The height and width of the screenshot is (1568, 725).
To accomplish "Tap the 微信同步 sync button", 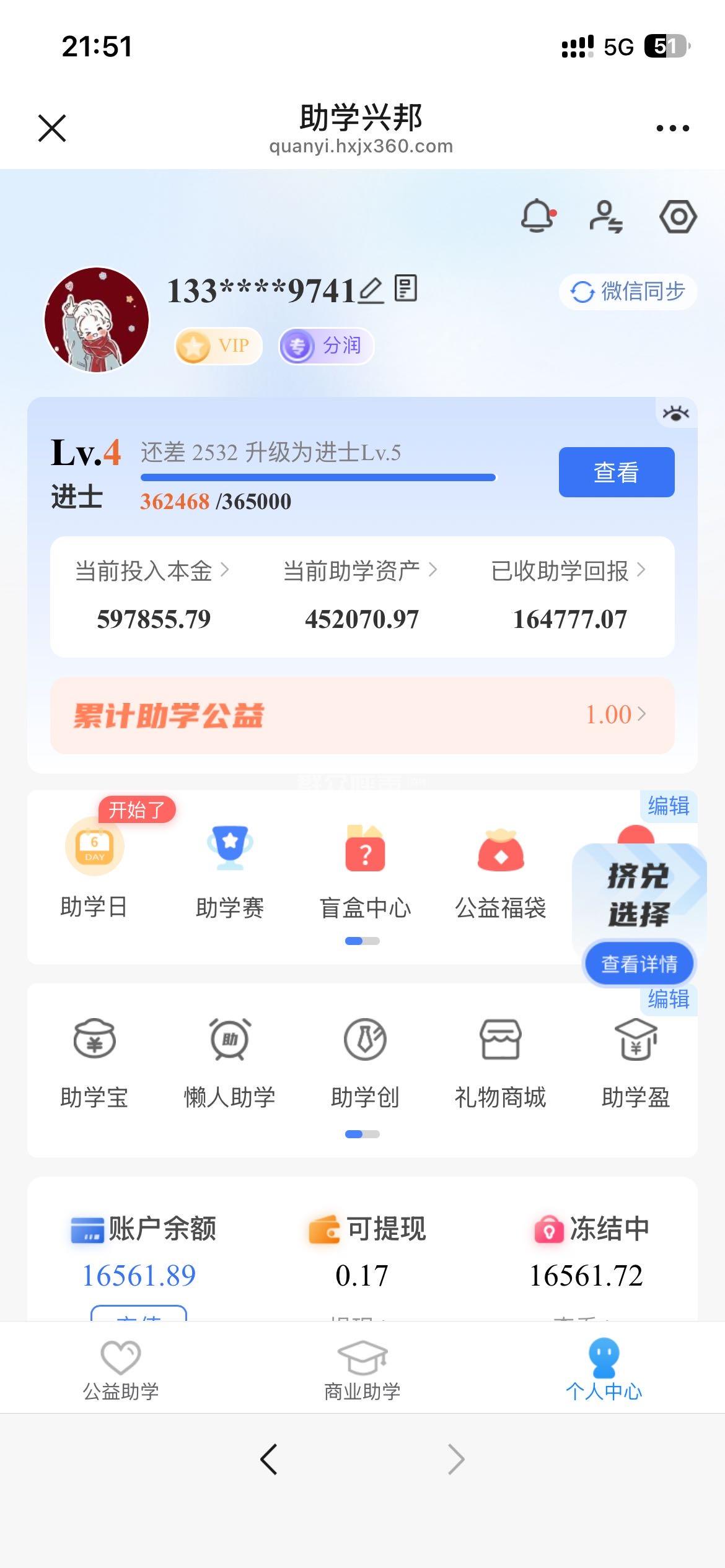I will click(628, 291).
